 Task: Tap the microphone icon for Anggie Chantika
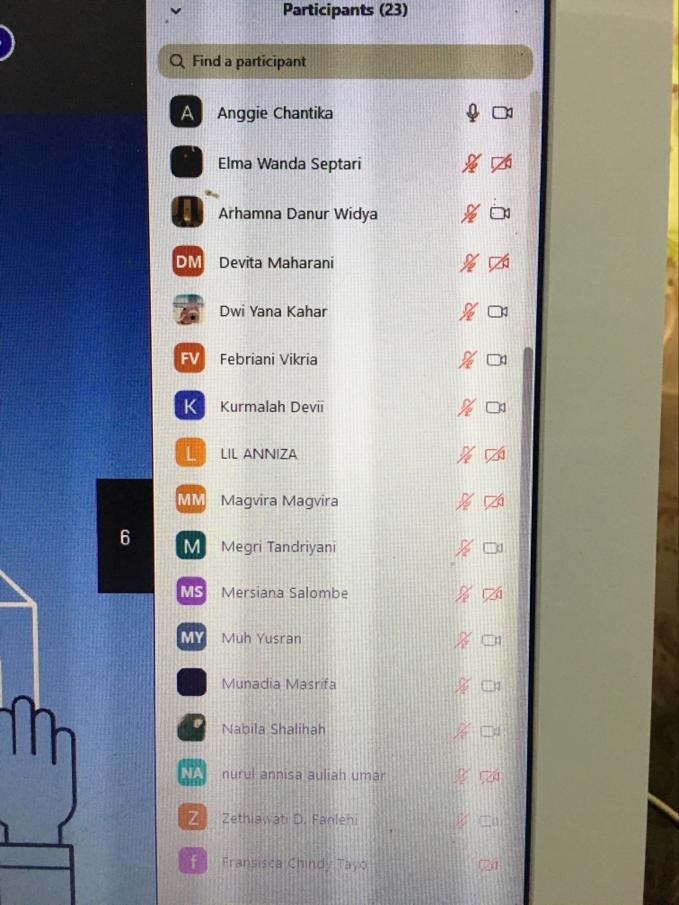473,113
